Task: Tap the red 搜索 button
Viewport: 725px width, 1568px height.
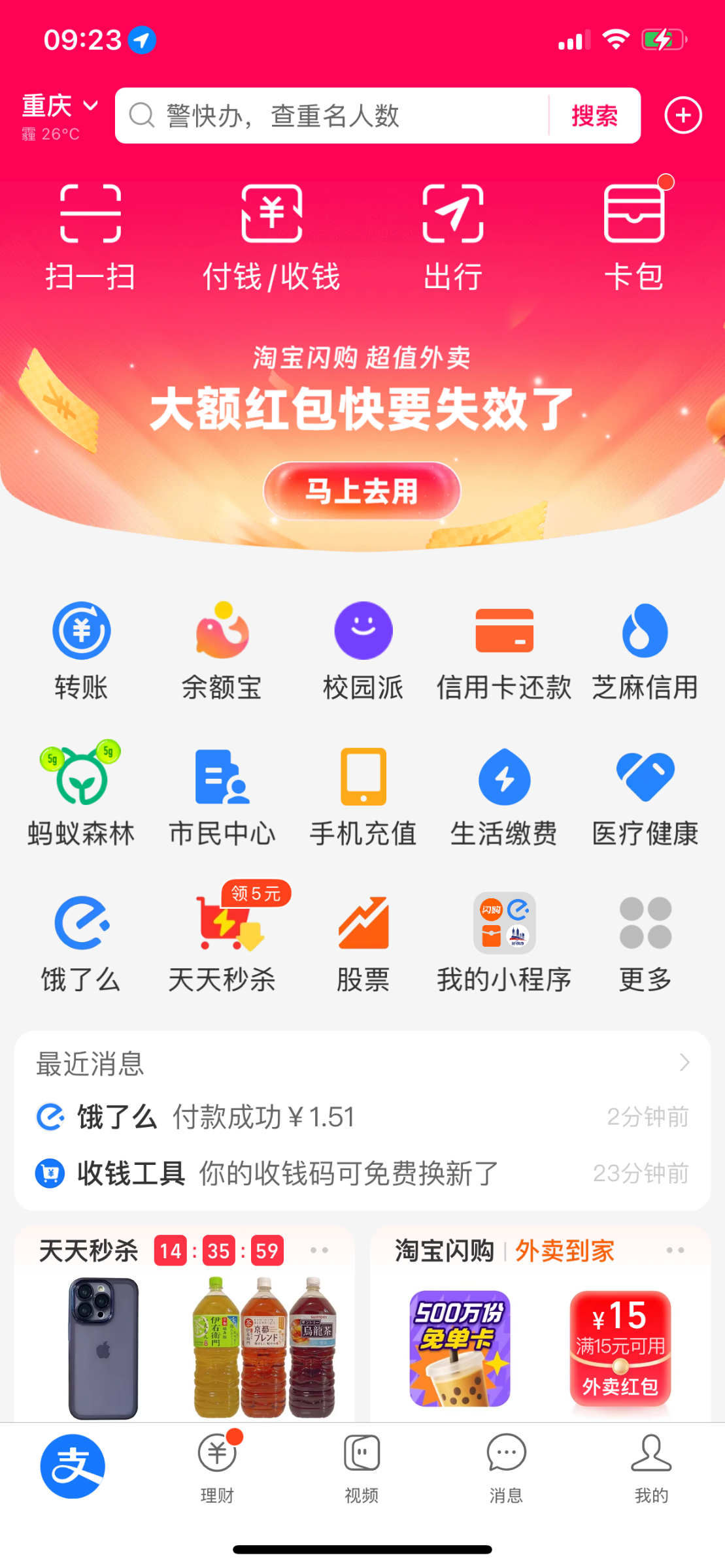Action: pos(594,116)
